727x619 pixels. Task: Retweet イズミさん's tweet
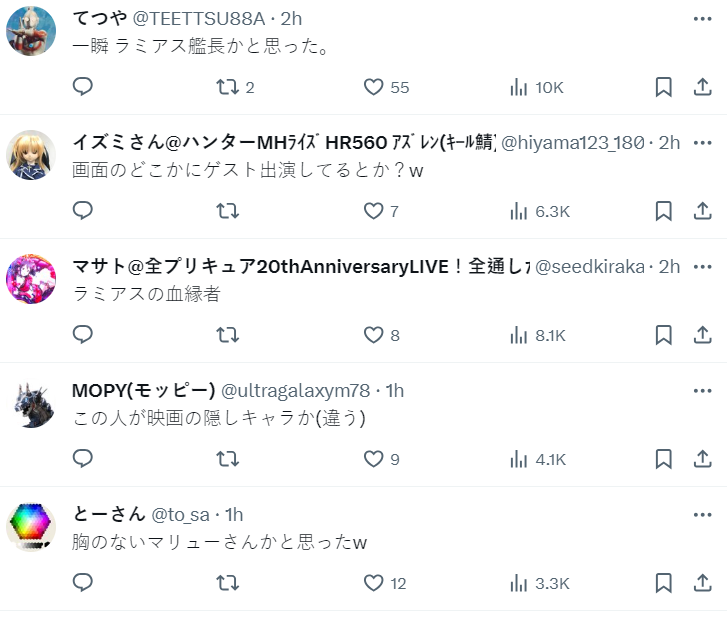[227, 211]
